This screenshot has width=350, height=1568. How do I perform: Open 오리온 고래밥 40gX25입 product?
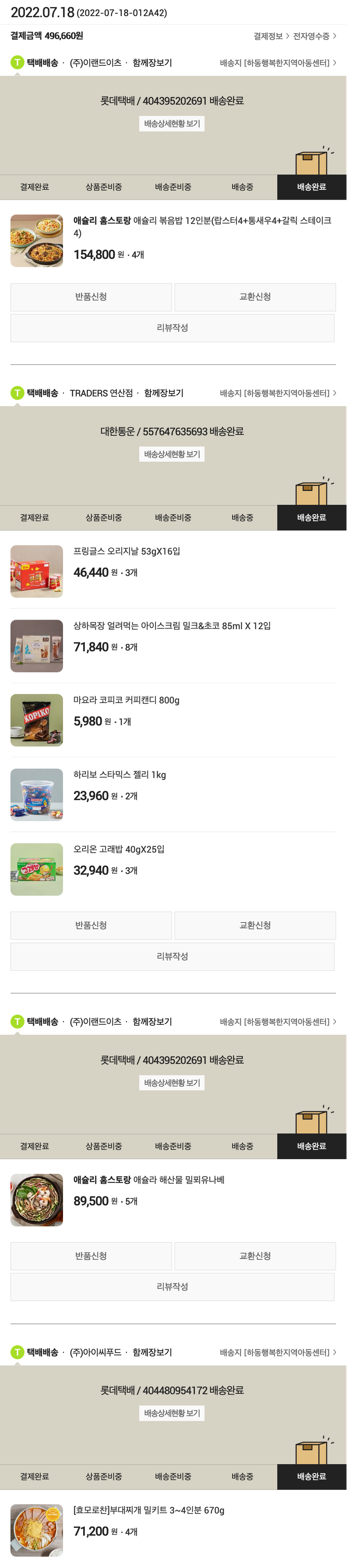(119, 849)
